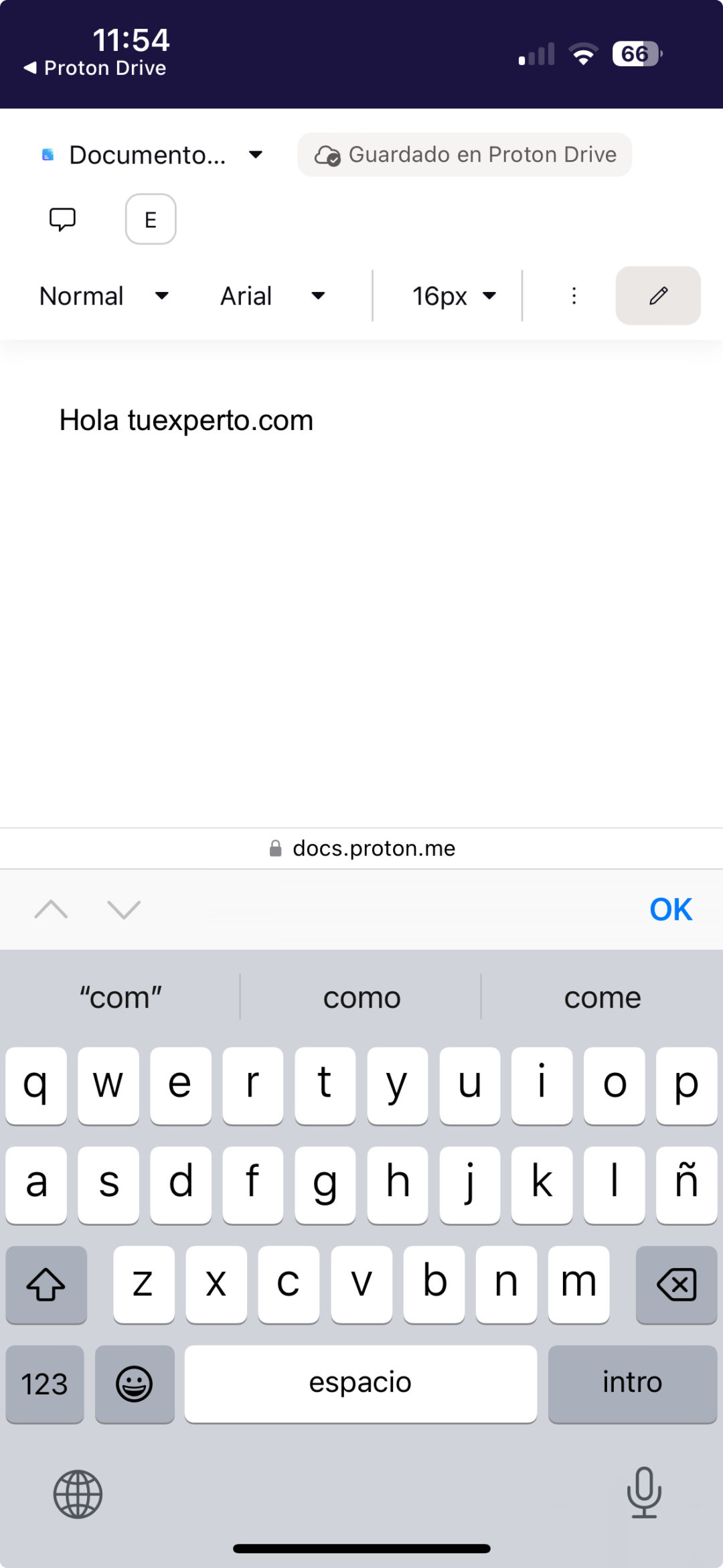723x1568 pixels.
Task: Tap the previous field up arrow
Action: 50,909
